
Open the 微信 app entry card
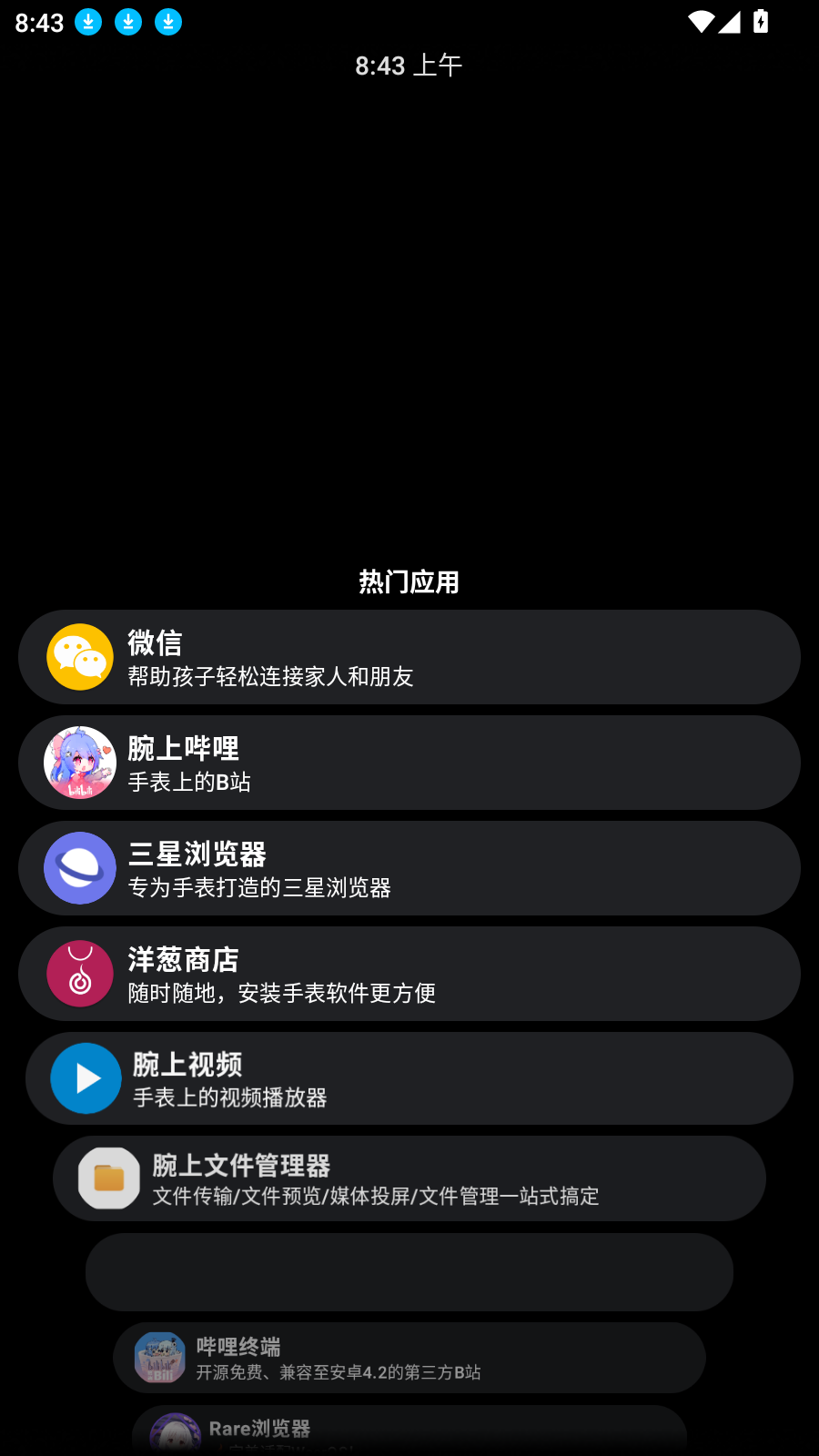pos(409,657)
